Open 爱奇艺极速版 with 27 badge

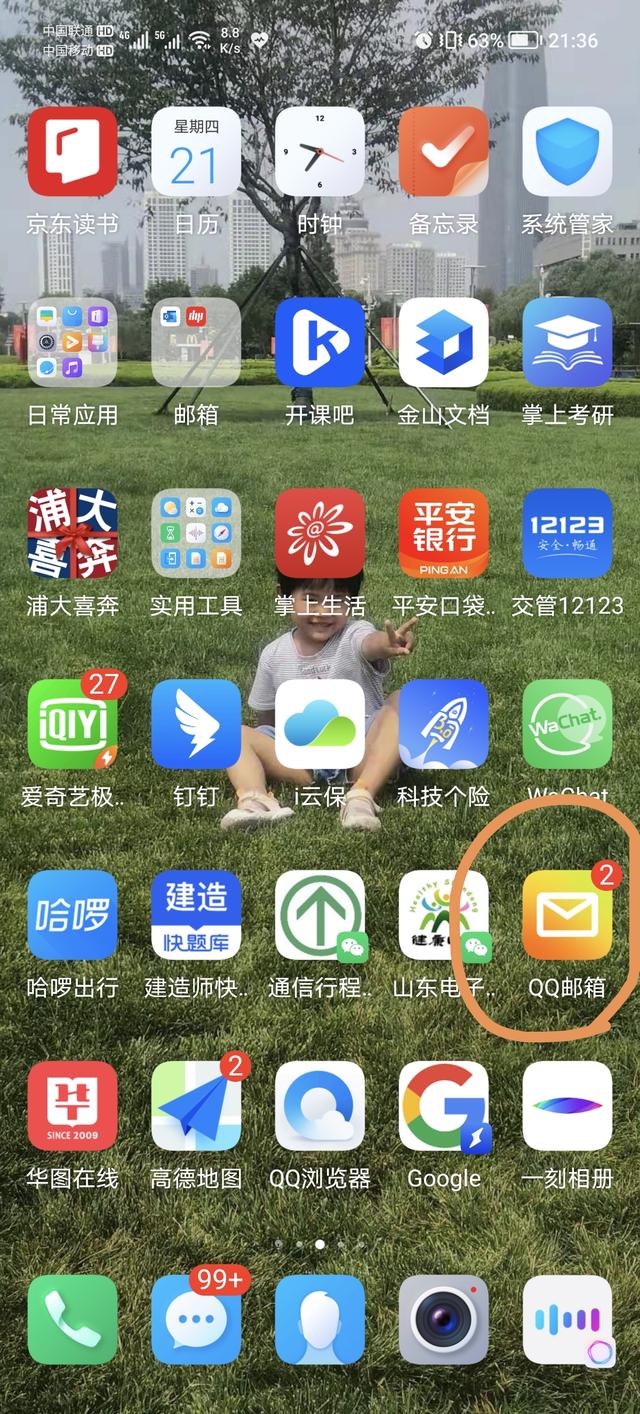point(72,724)
